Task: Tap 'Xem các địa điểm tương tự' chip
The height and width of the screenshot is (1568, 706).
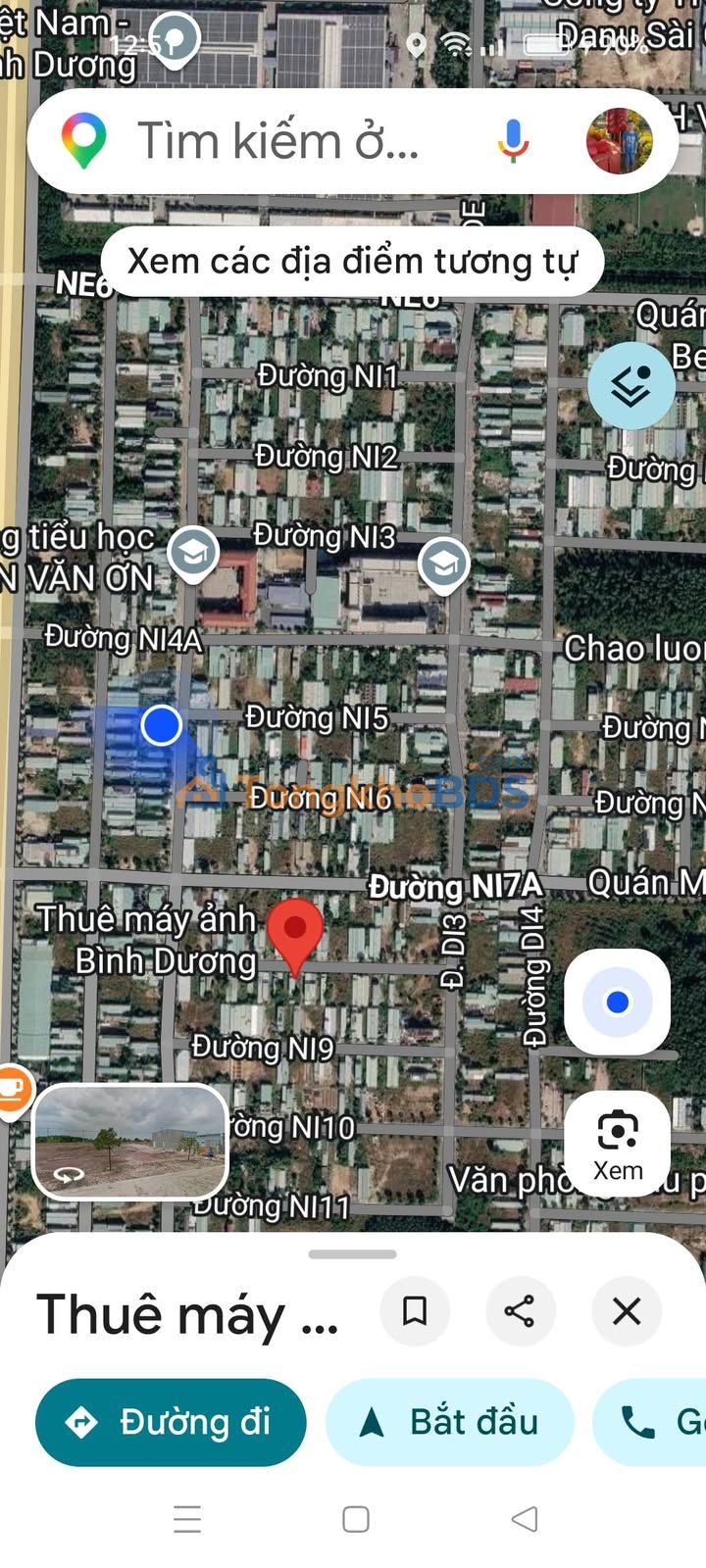Action: [352, 262]
